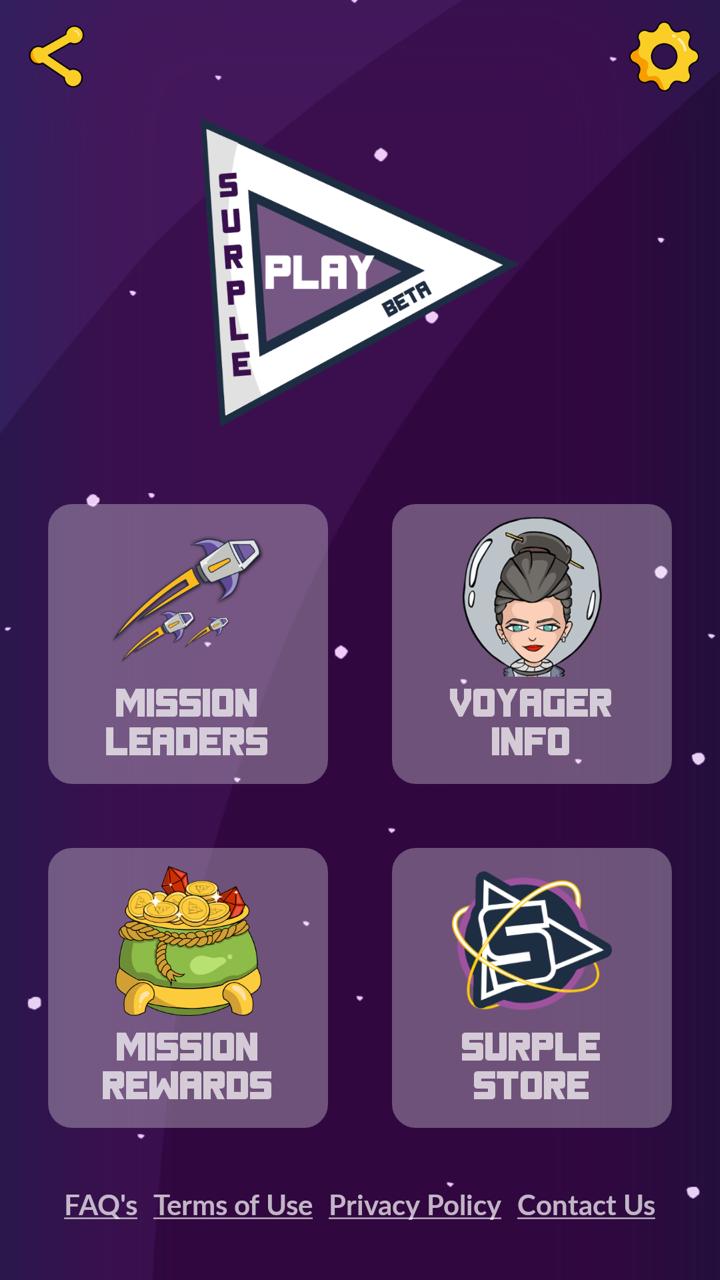This screenshot has width=720, height=1280.
Task: Open the Privacy Policy link
Action: click(x=415, y=1205)
